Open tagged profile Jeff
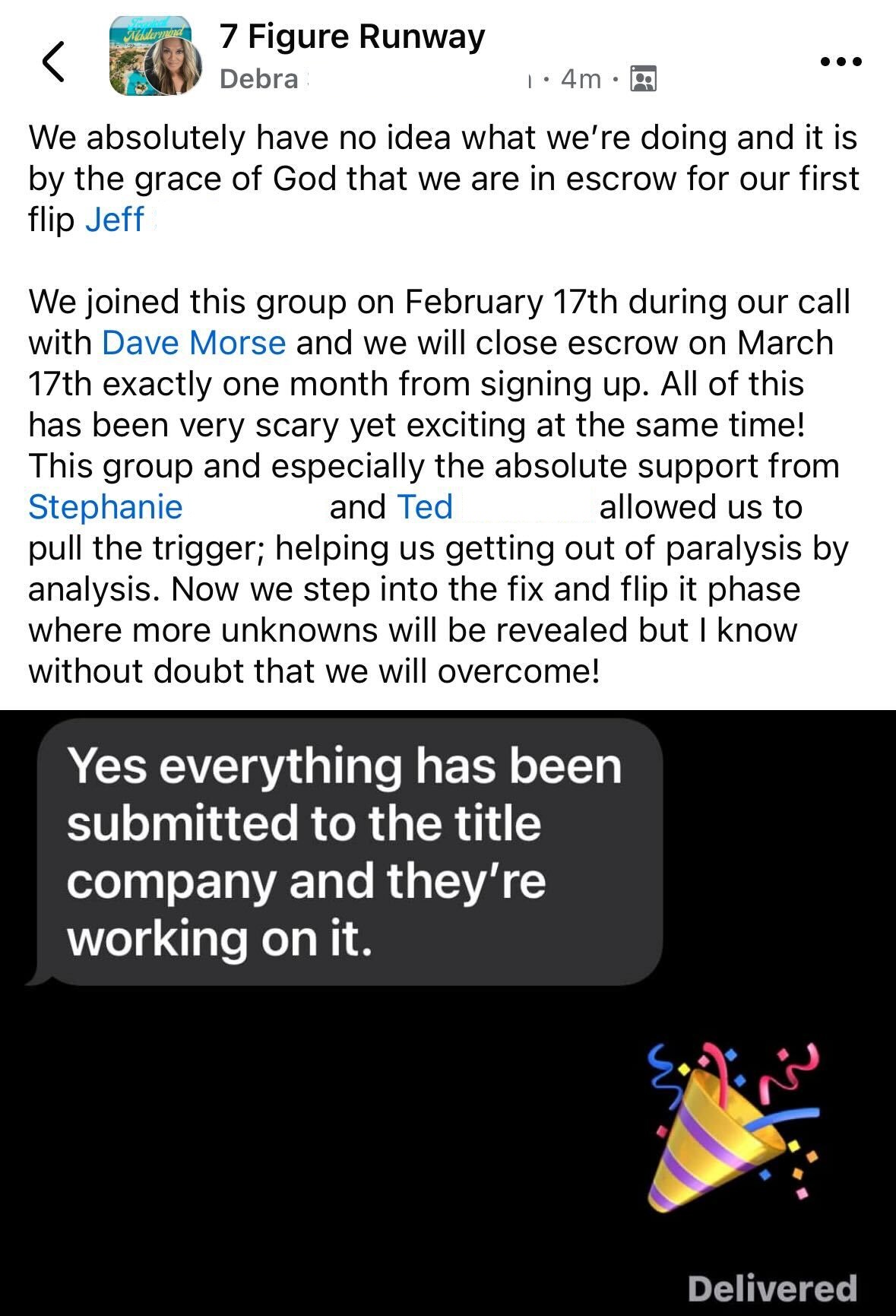The width and height of the screenshot is (896, 1316). point(115,220)
